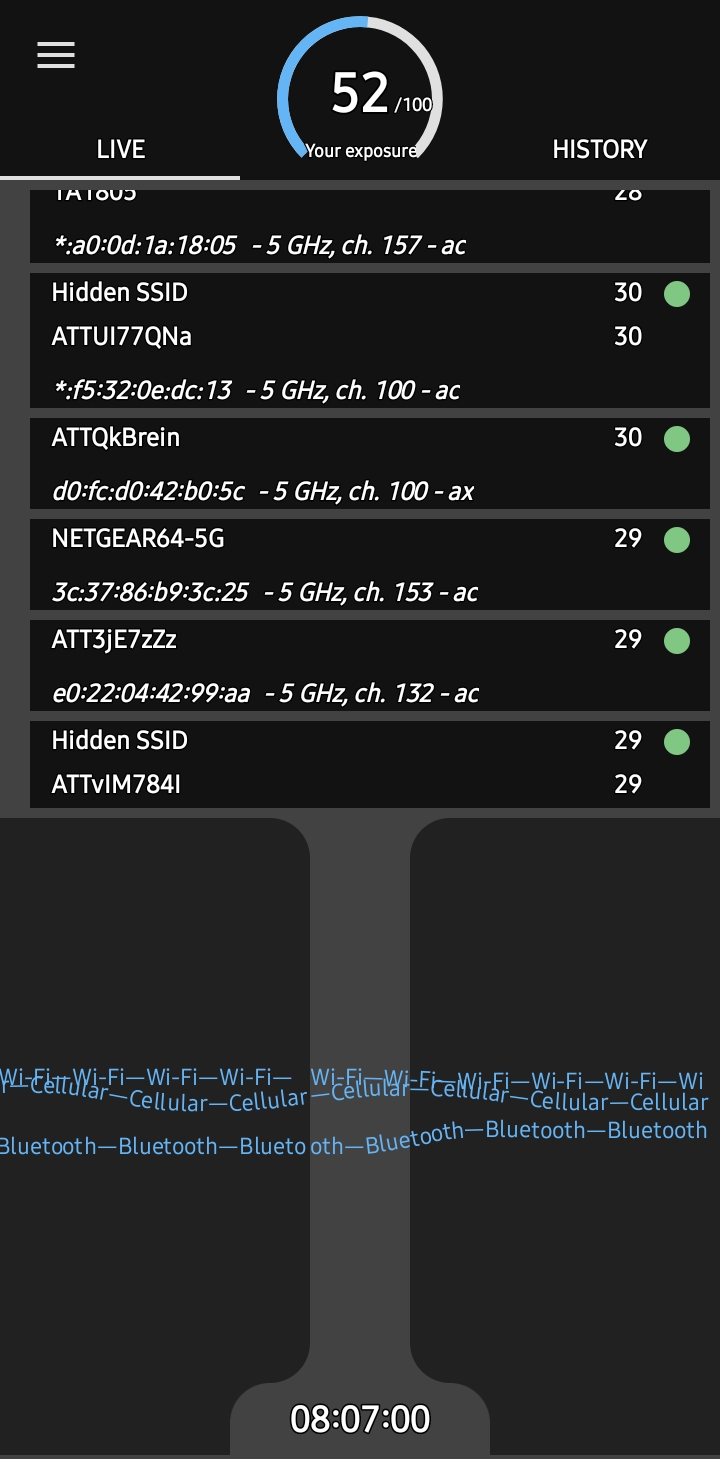Open the ATTQkBrein network entry

click(369, 464)
